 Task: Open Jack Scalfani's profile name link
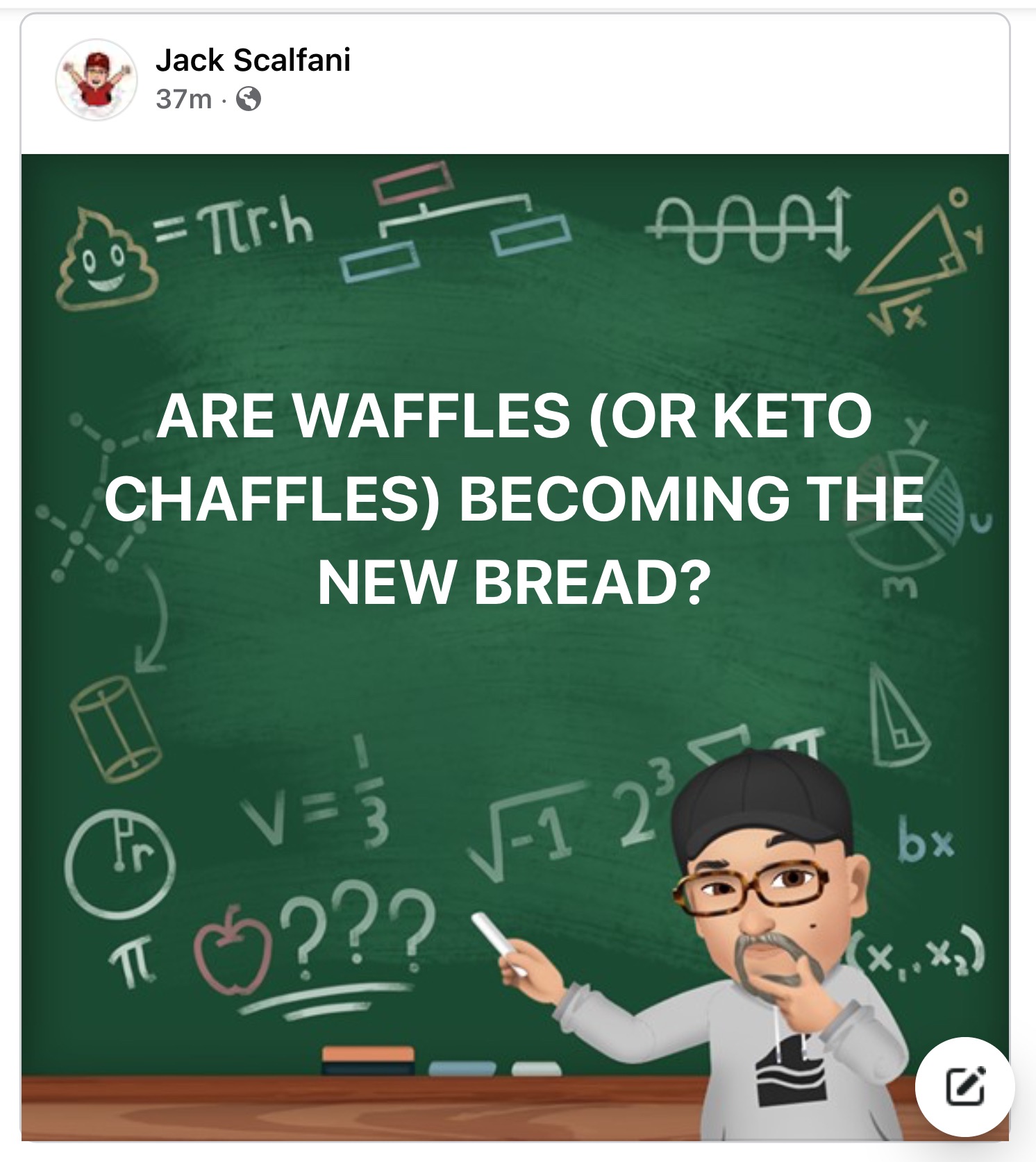pyautogui.click(x=253, y=60)
